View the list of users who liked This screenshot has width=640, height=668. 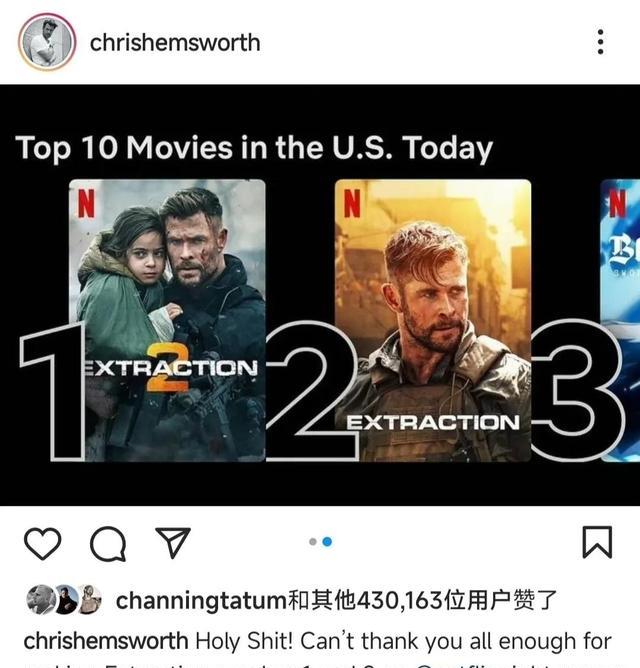[422, 601]
